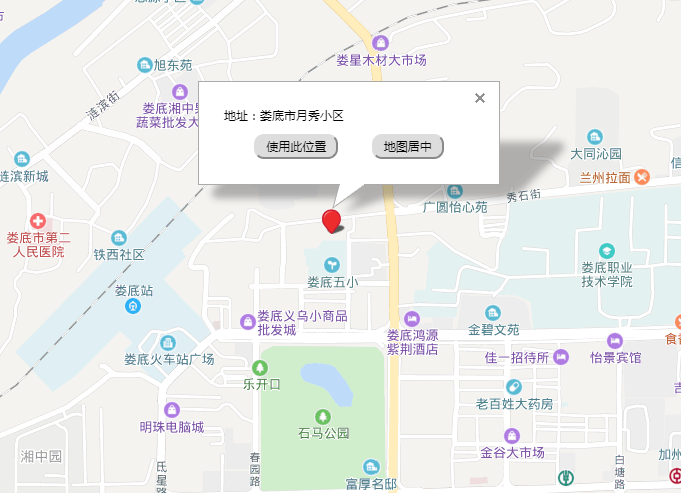The image size is (681, 493).
Task: Open 石马公园 point of interest
Action: click(x=323, y=417)
